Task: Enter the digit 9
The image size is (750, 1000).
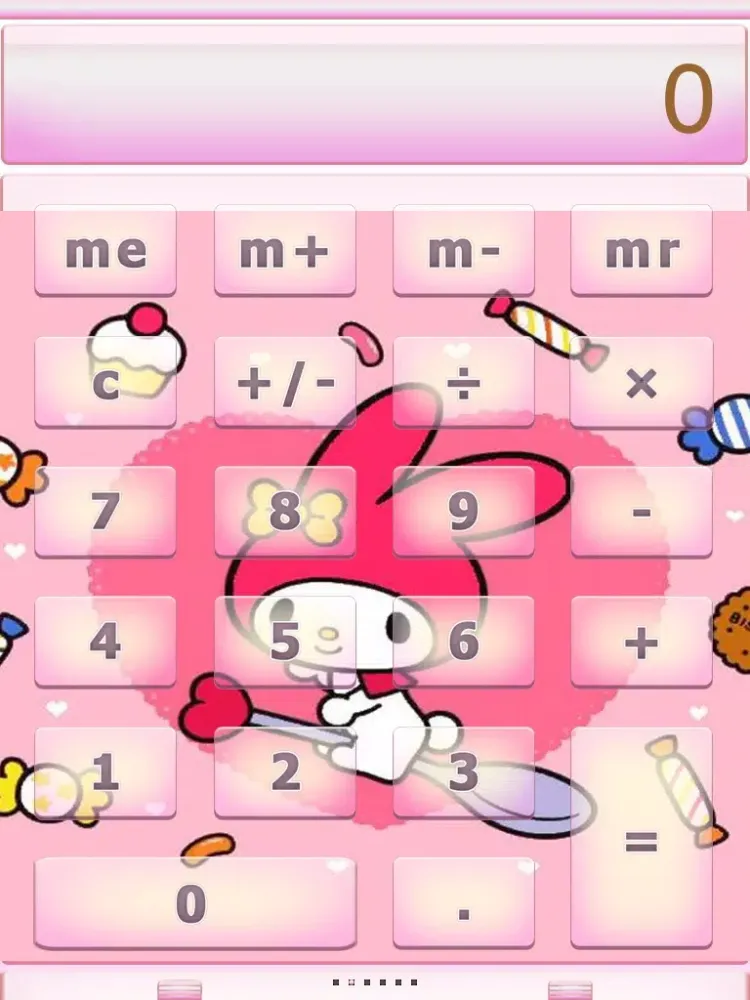Action: 463,512
